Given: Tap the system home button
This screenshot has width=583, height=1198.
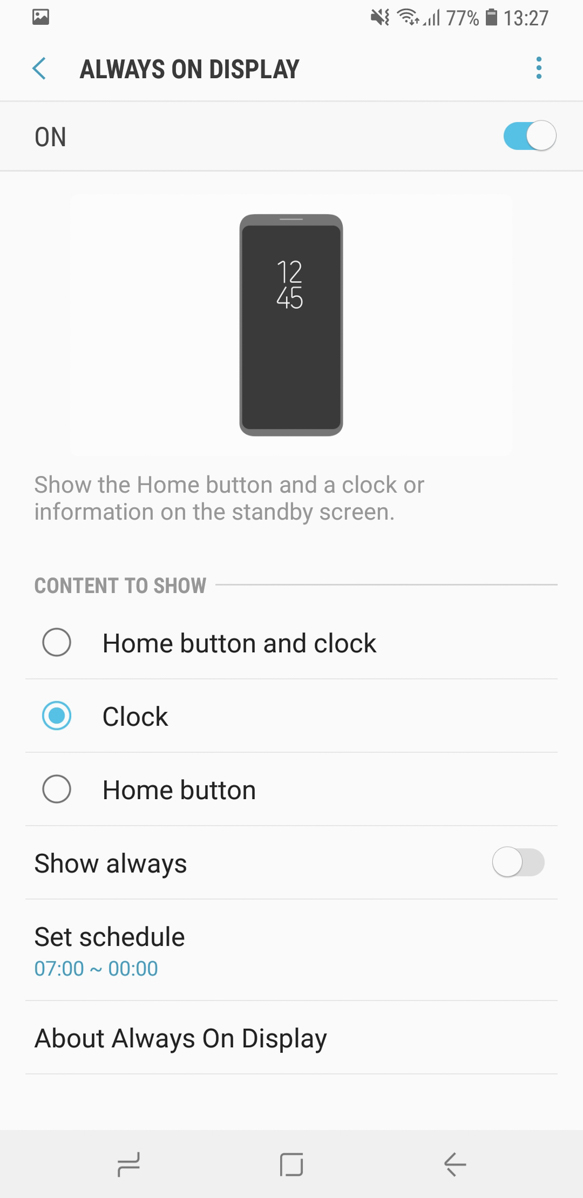Looking at the screenshot, I should 291,1164.
